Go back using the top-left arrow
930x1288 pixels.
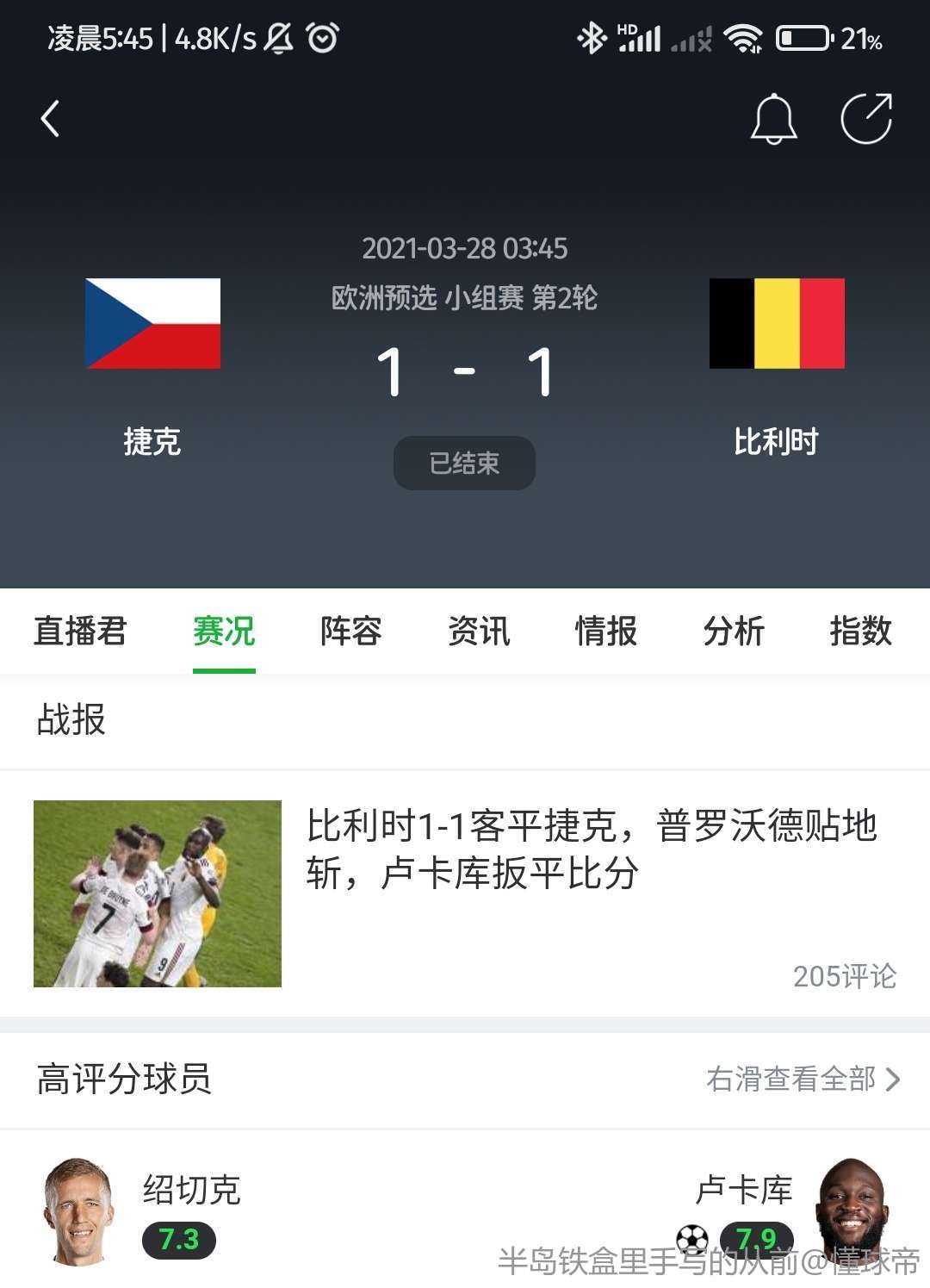[x=51, y=119]
